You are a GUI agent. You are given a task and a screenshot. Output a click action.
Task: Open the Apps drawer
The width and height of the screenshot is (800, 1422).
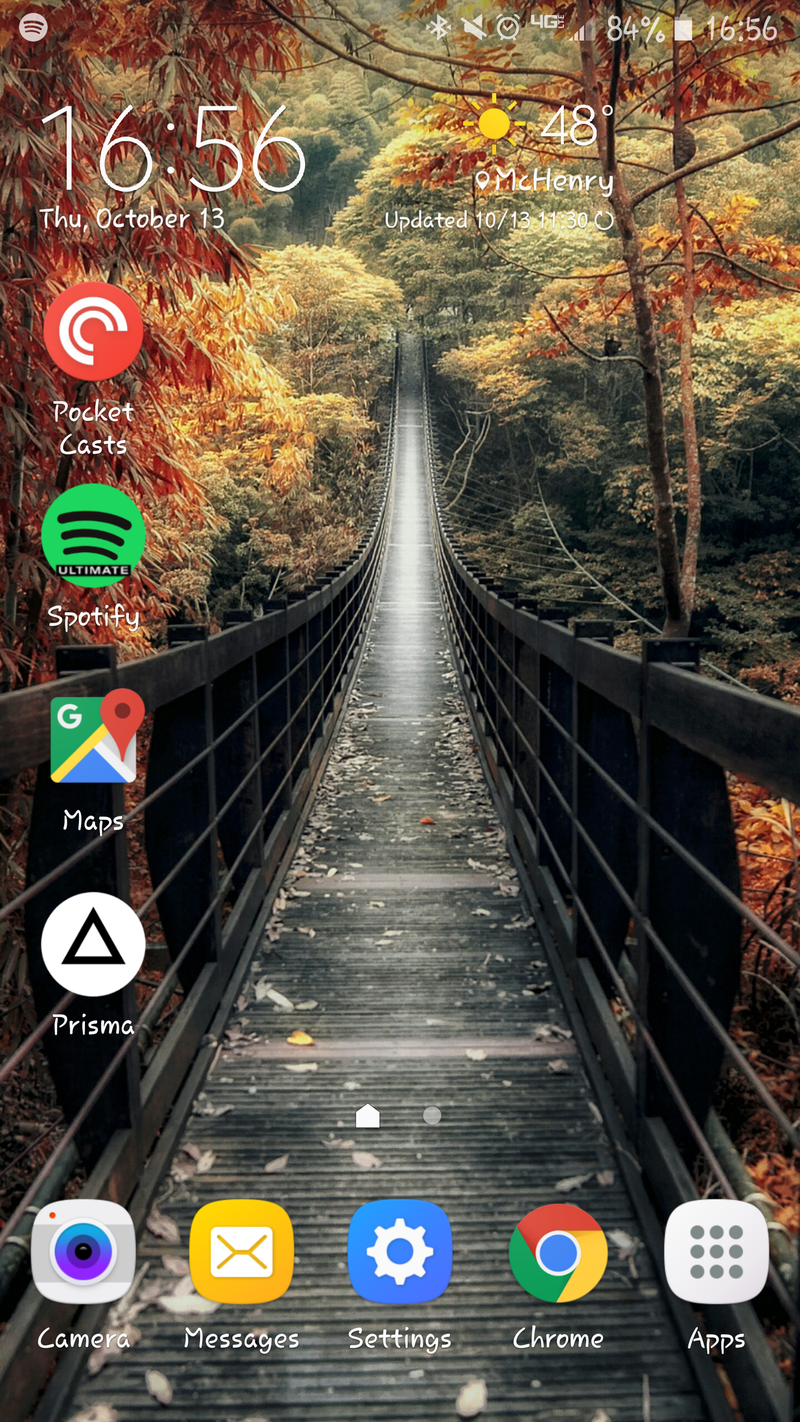point(716,1252)
